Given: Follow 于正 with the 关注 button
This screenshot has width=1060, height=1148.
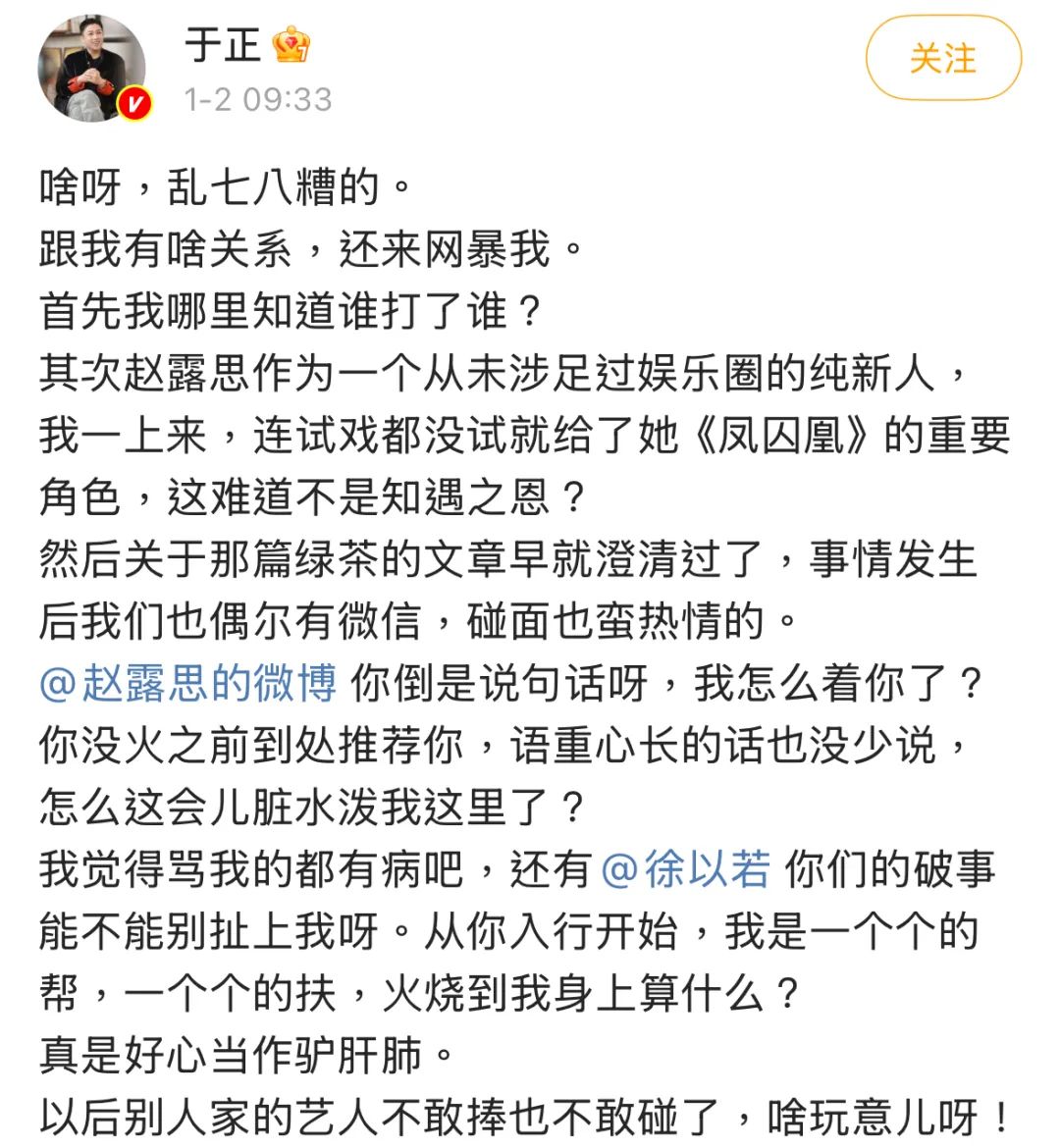Looking at the screenshot, I should click(x=942, y=59).
